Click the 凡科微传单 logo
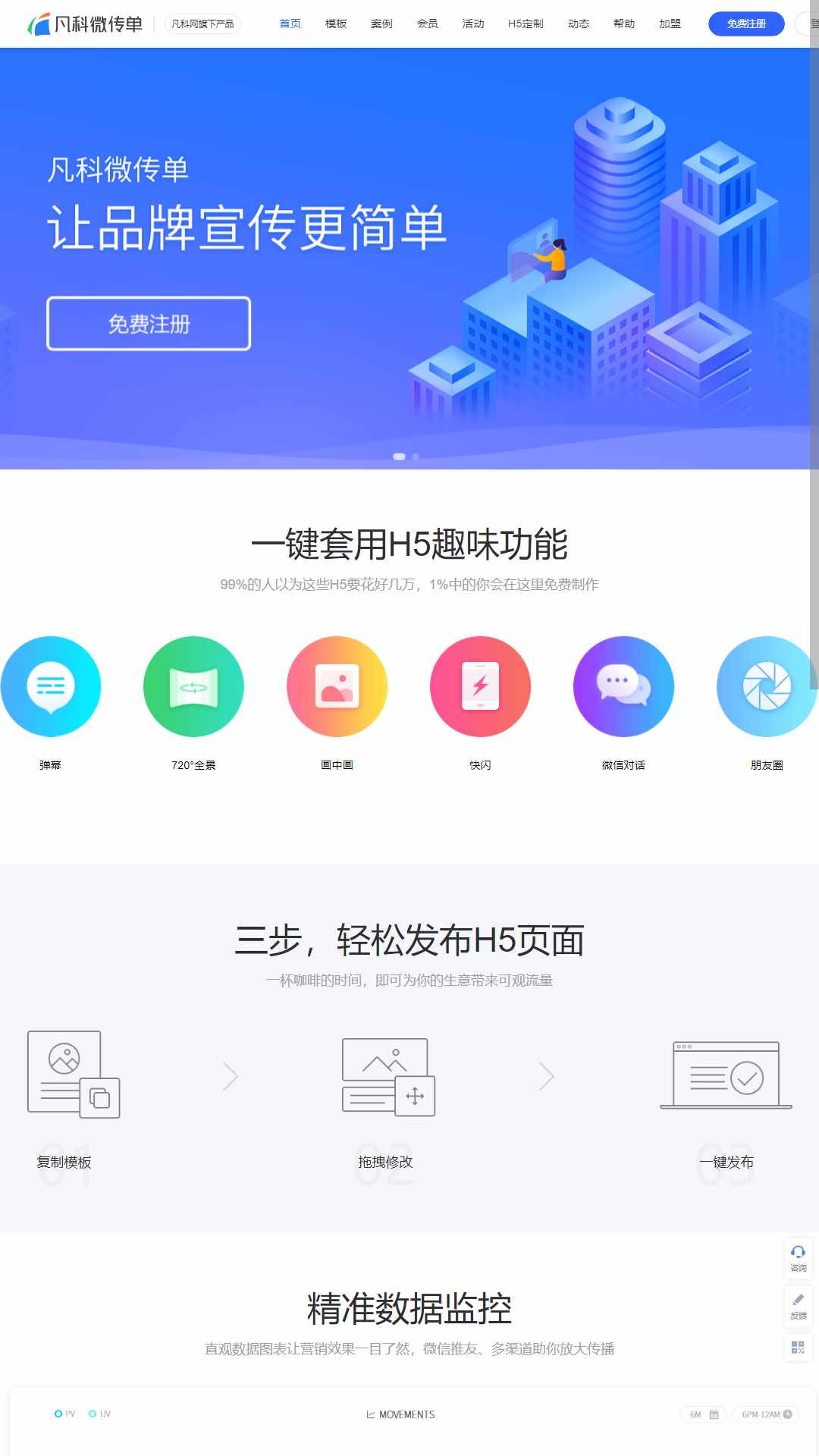 [x=85, y=24]
